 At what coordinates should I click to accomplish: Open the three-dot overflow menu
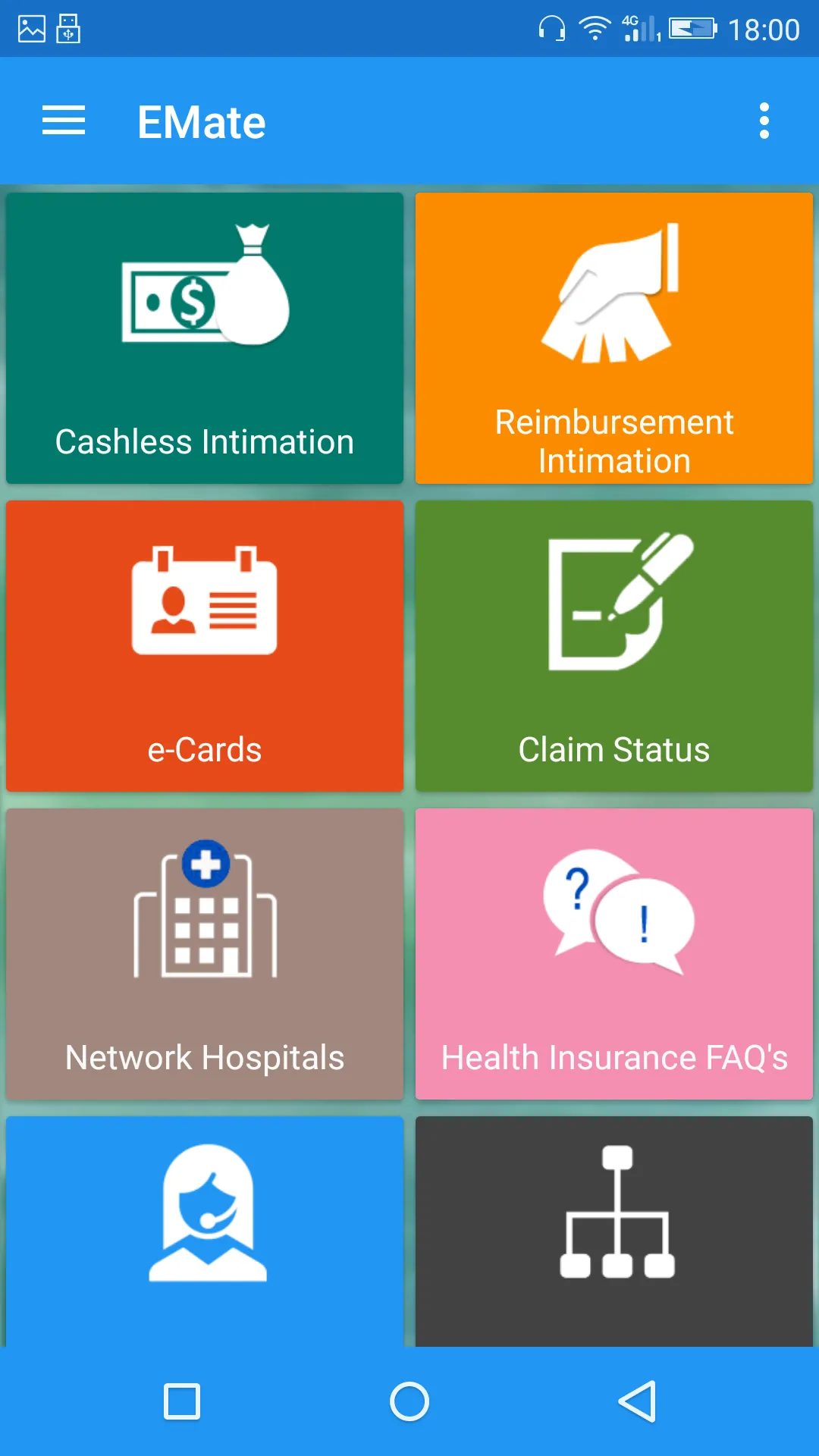764,121
